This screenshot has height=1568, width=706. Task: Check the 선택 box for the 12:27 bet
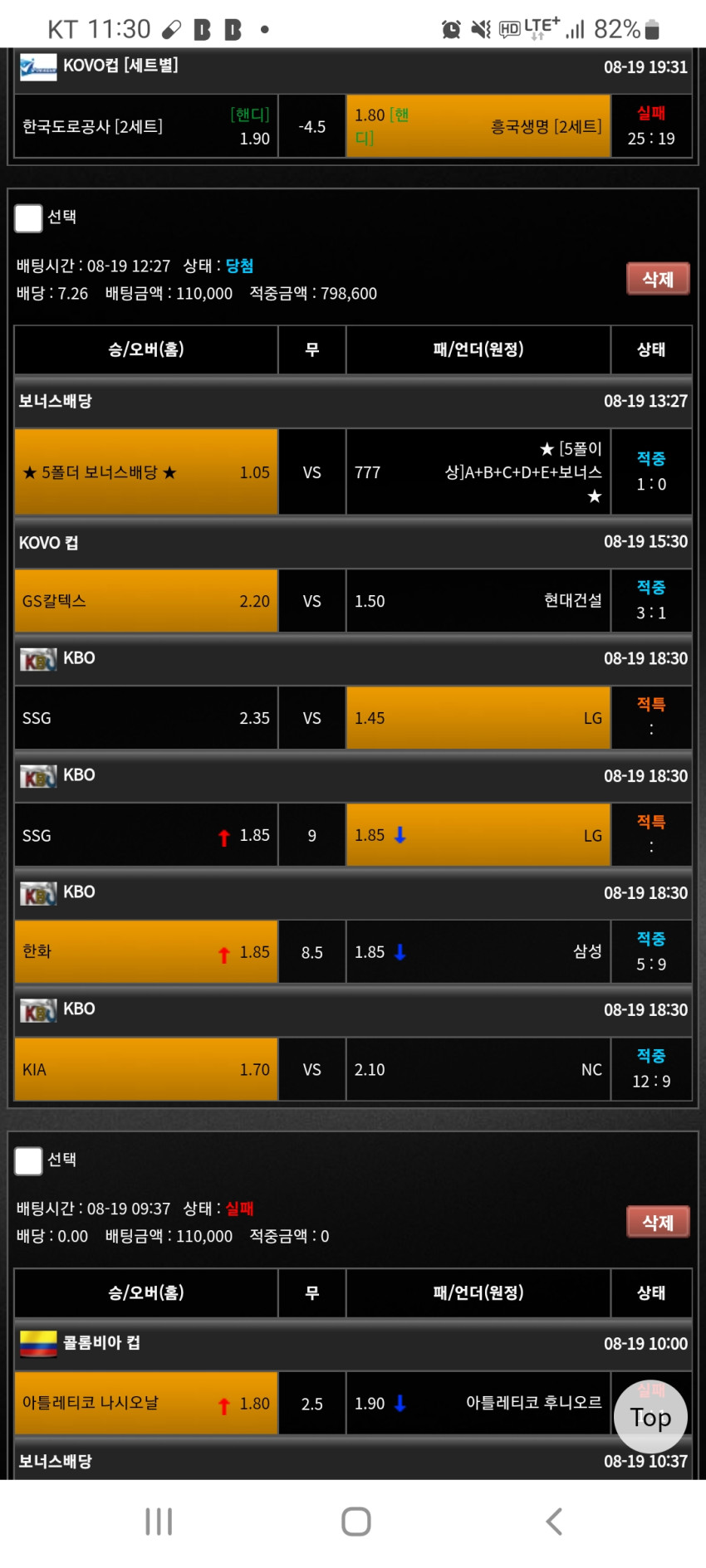(x=28, y=218)
